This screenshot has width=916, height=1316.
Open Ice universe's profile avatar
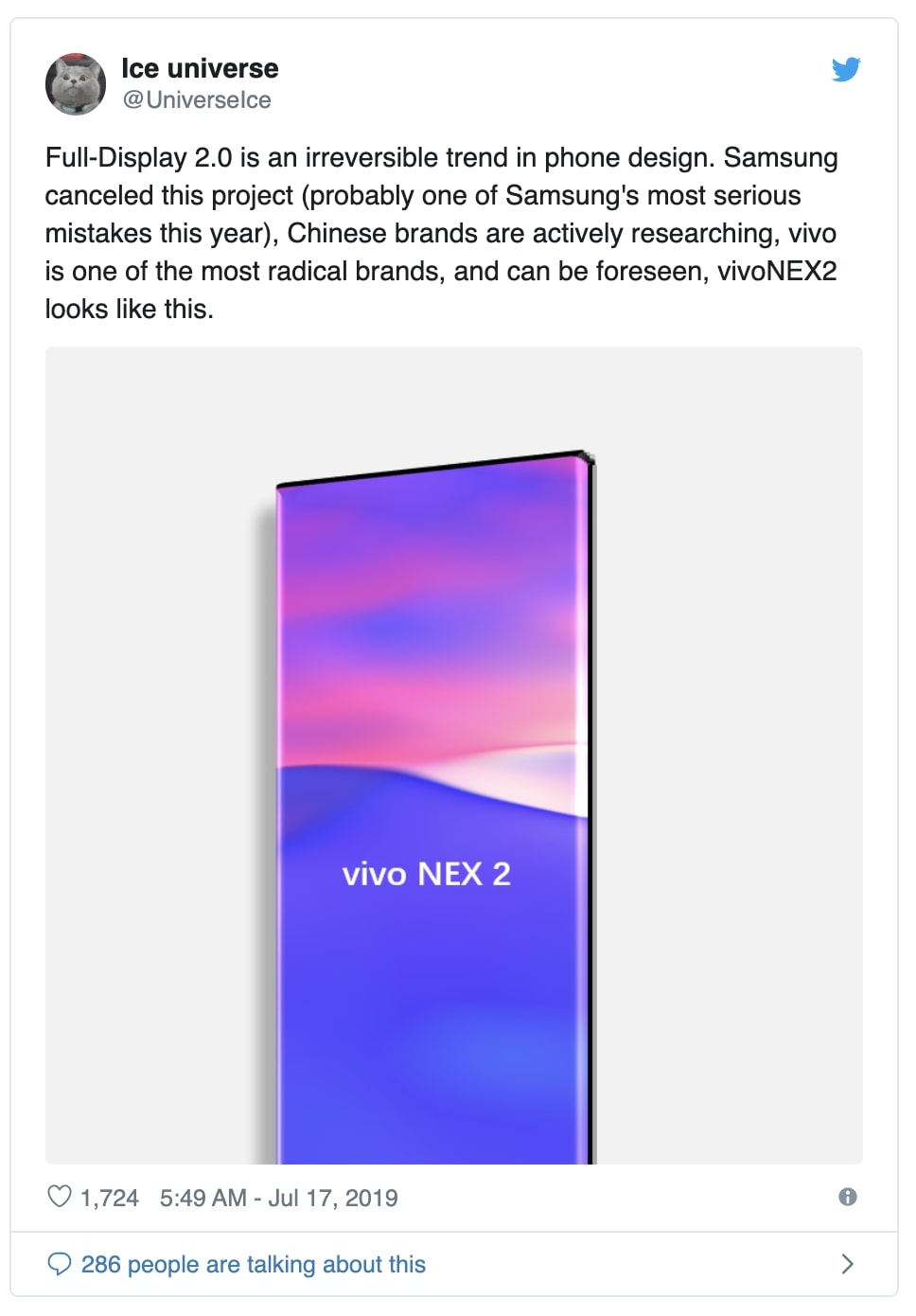pos(76,84)
